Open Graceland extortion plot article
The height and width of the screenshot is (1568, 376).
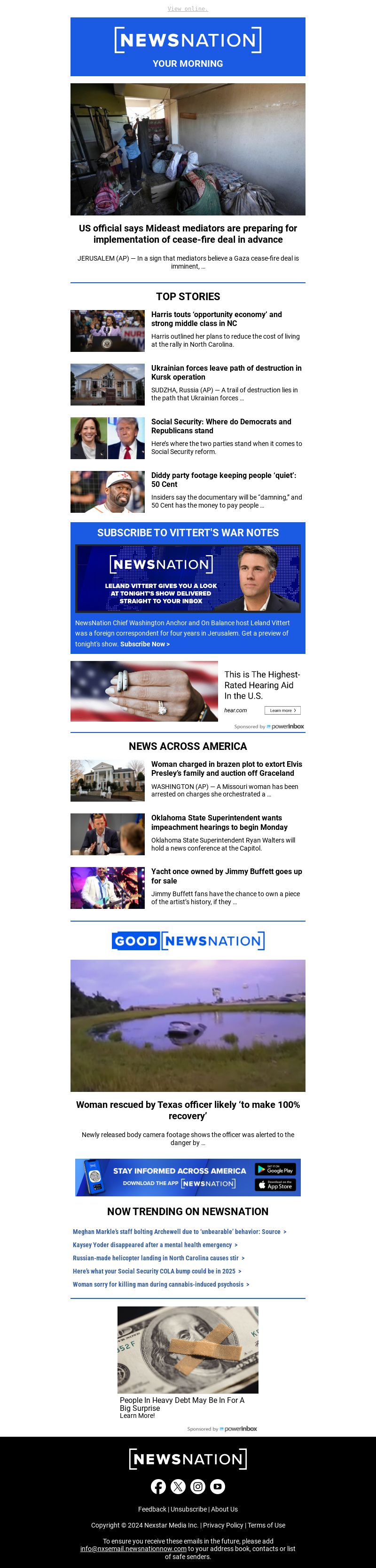pos(227,769)
